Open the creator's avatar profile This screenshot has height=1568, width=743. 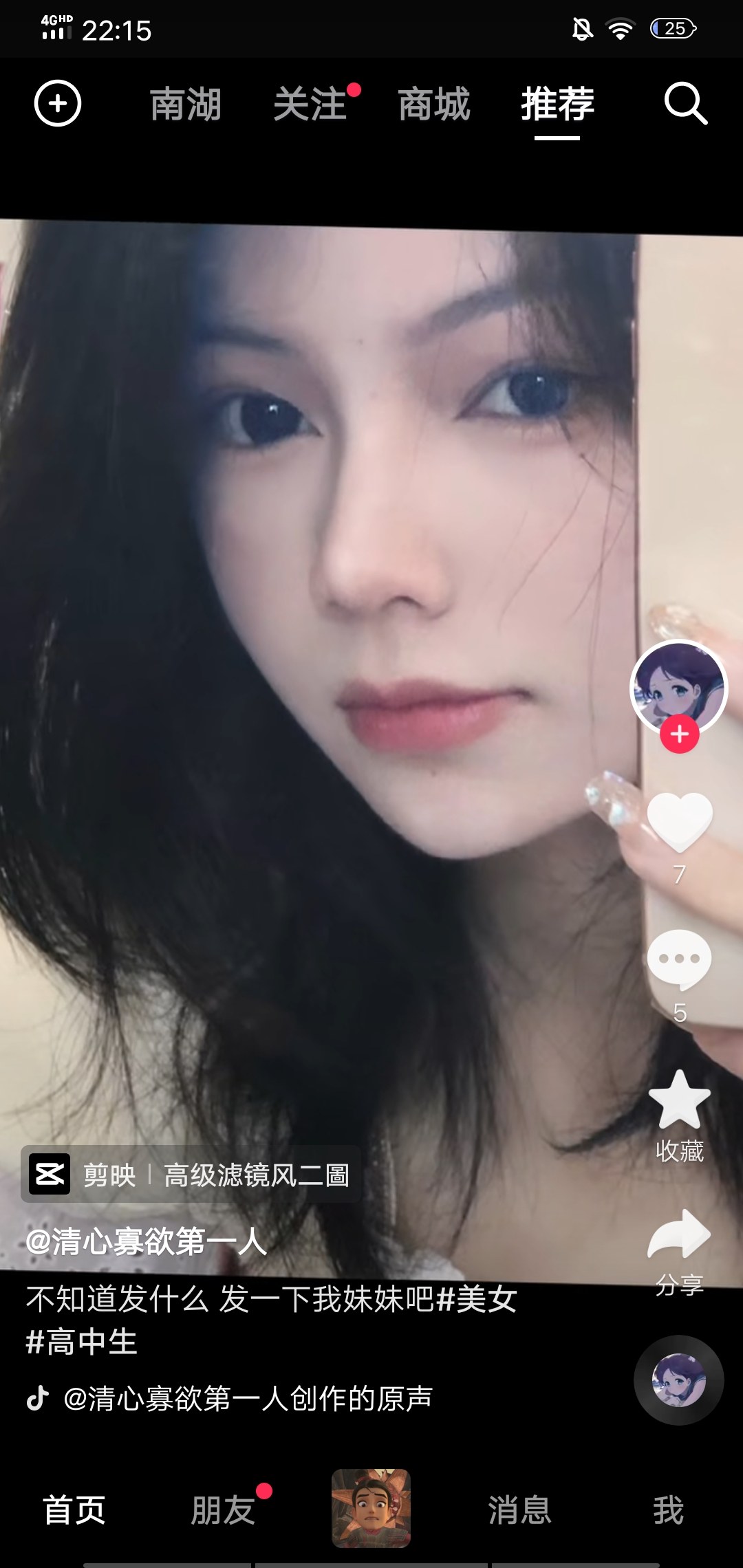(x=678, y=688)
